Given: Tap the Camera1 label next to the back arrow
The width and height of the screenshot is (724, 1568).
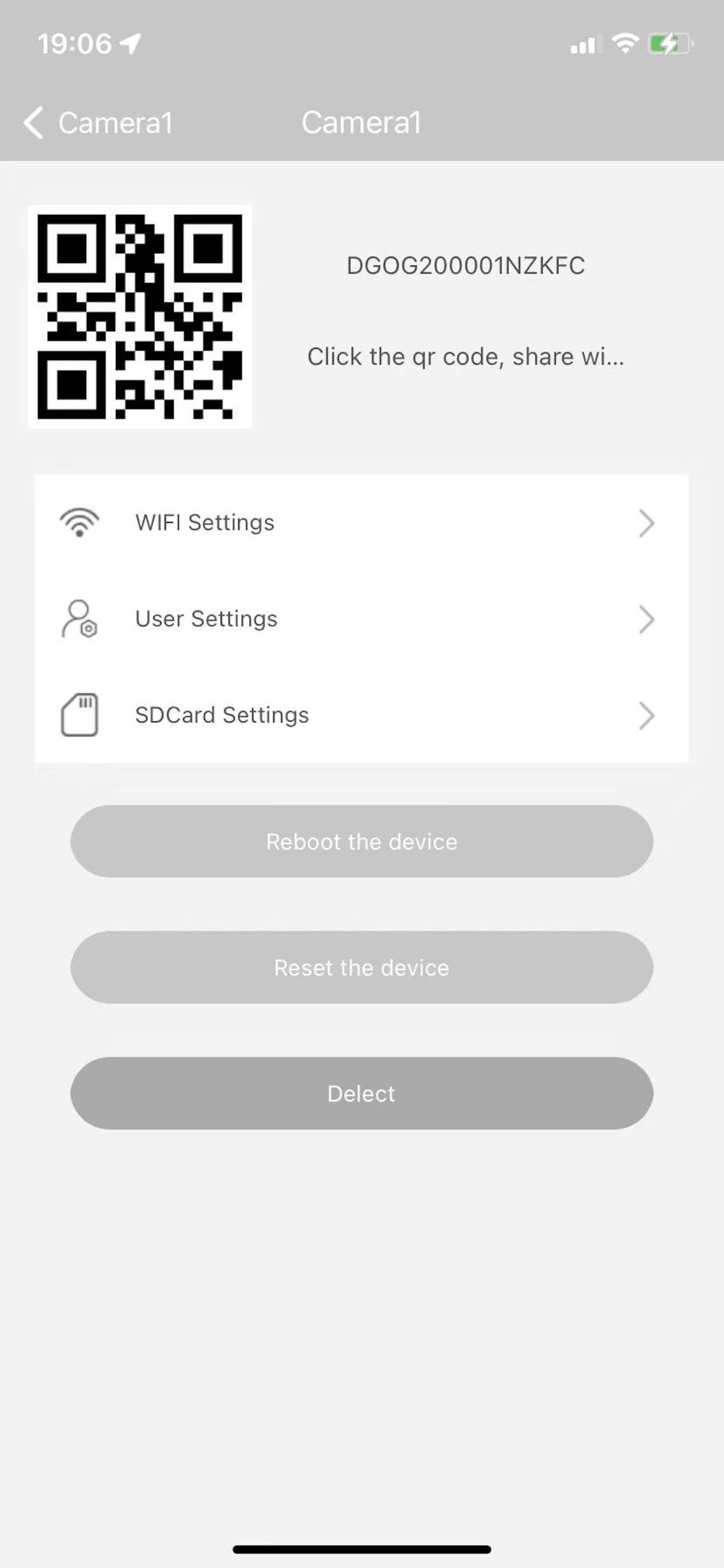Looking at the screenshot, I should pyautogui.click(x=116, y=122).
